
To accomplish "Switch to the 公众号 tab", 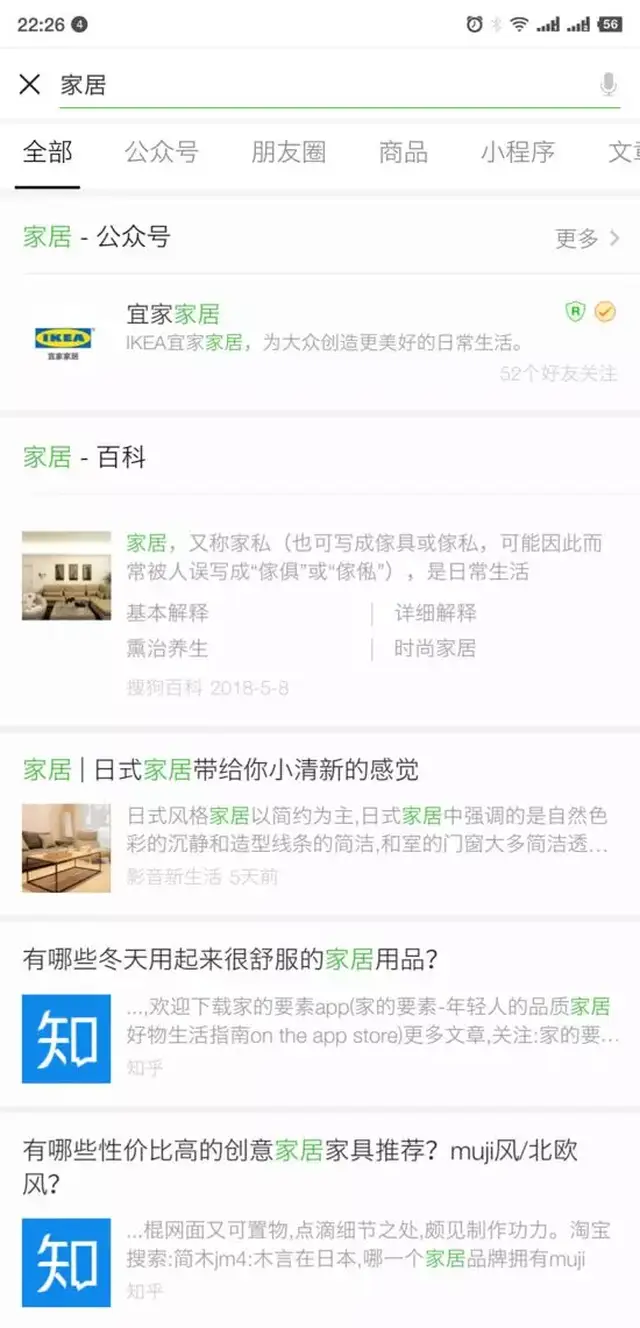I will point(161,152).
